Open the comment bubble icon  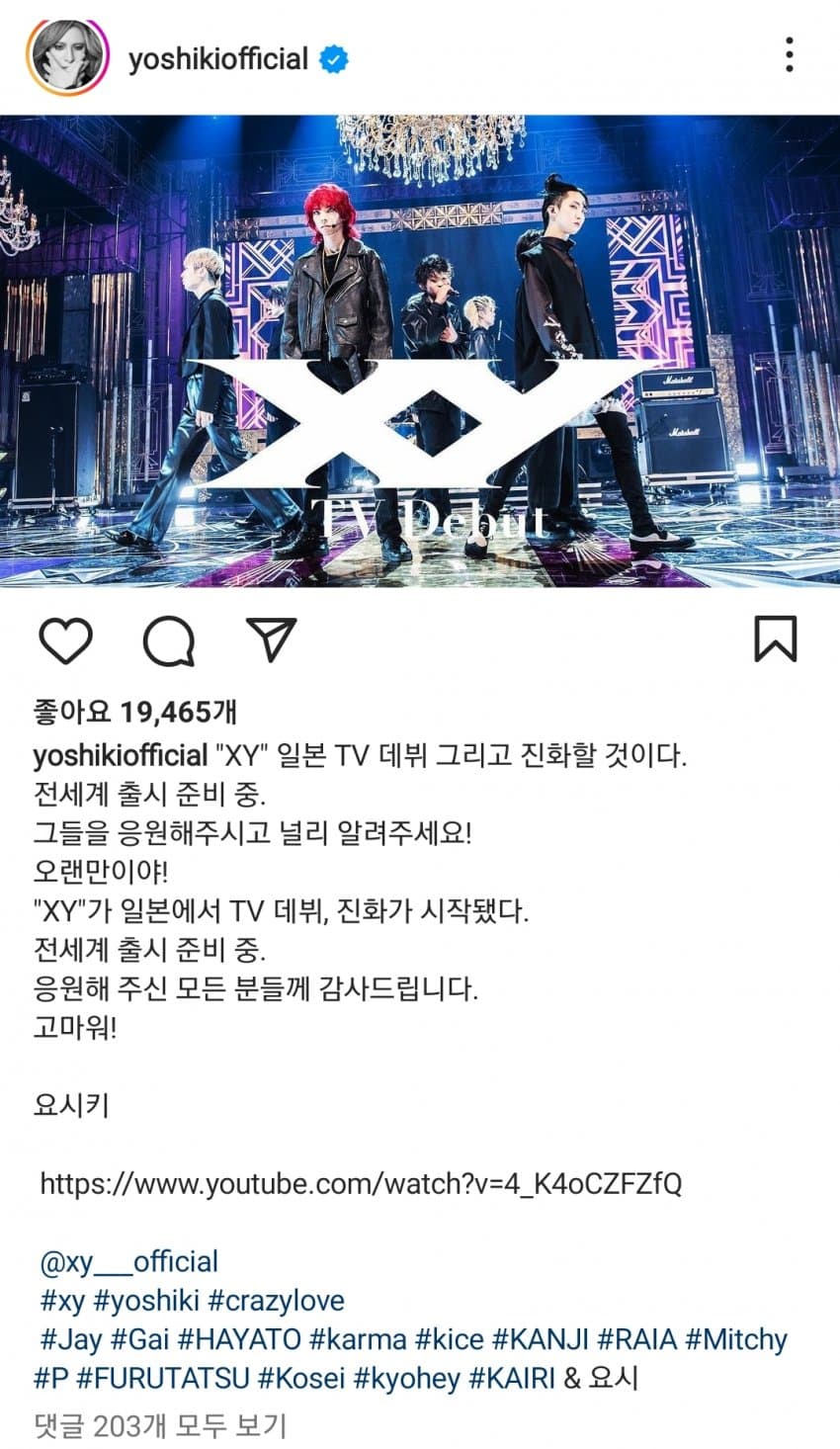click(x=169, y=640)
